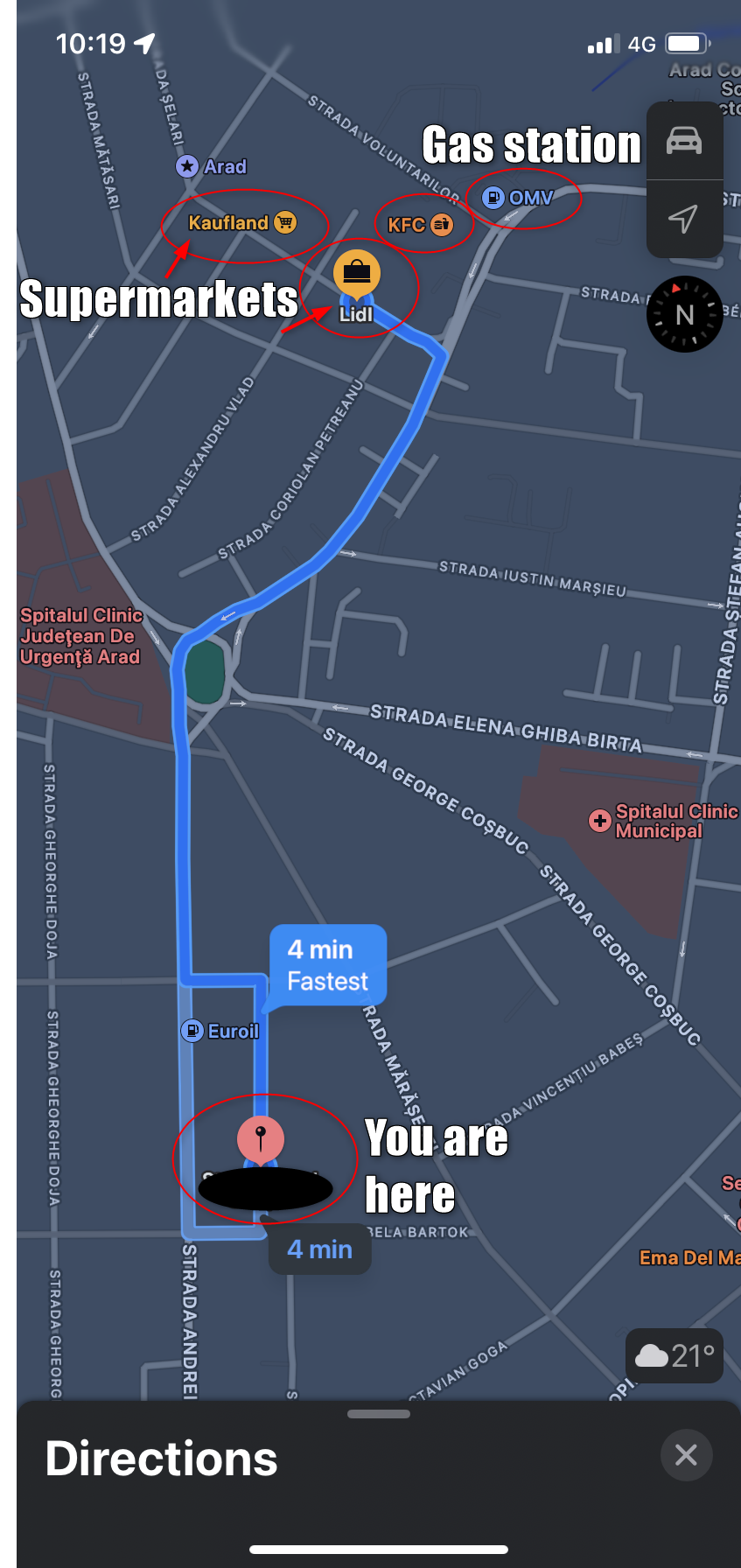Open the KFC place marker

point(420,225)
